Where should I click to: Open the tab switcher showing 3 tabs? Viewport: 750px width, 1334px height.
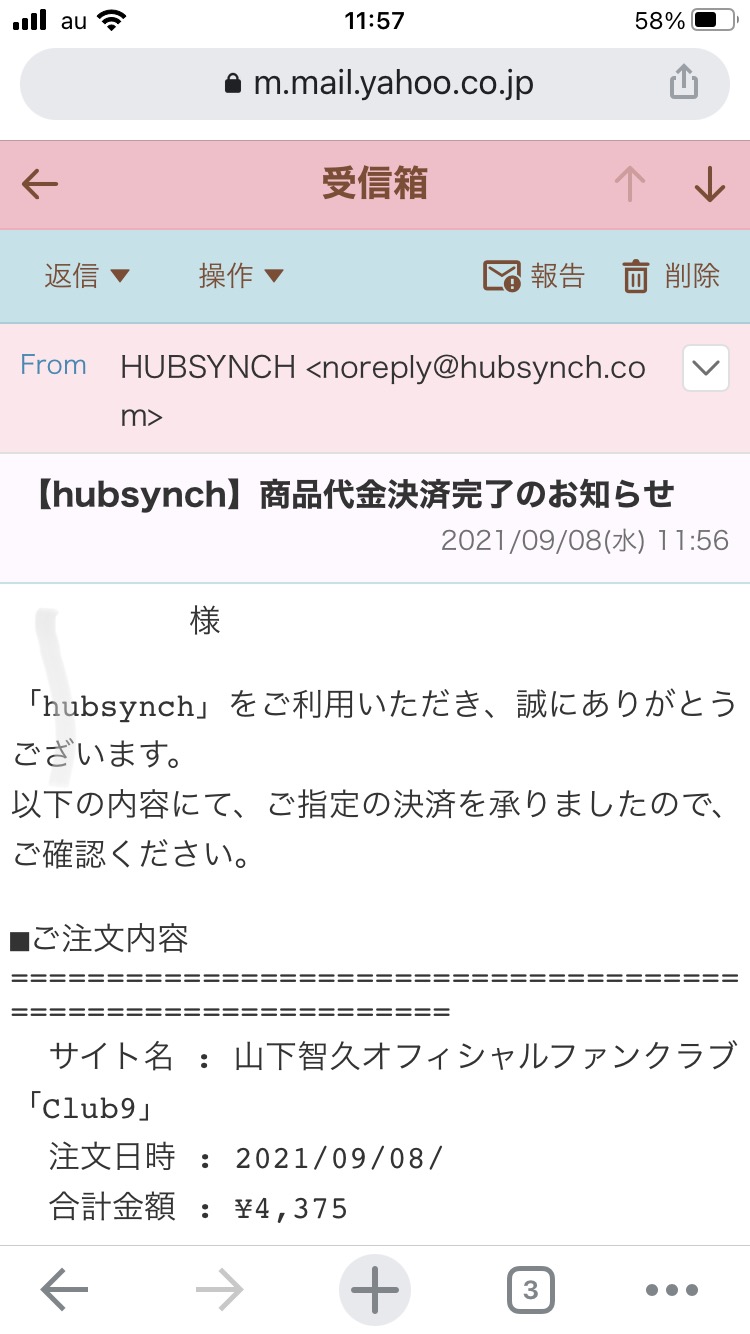[x=531, y=1290]
